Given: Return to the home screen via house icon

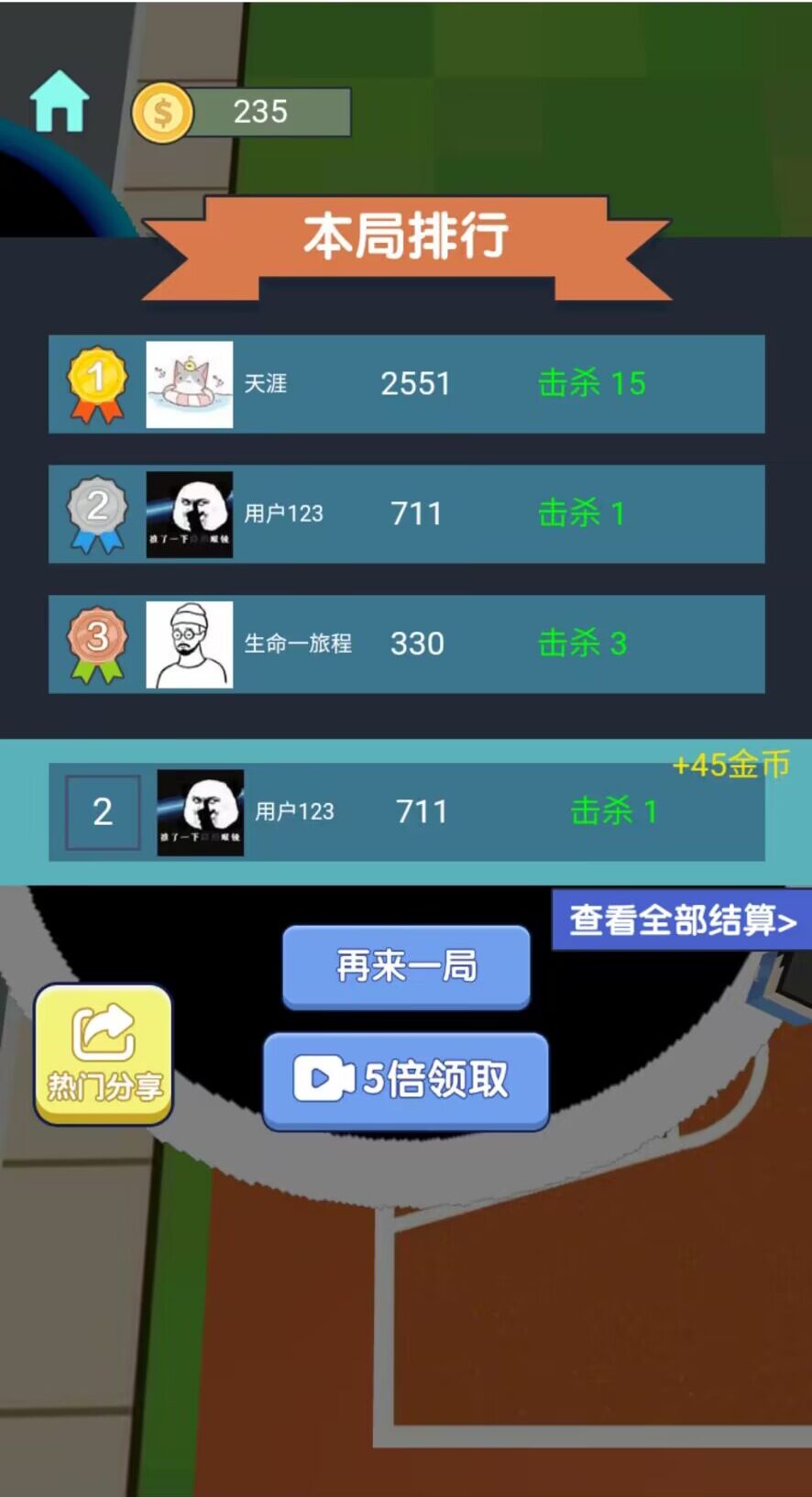Looking at the screenshot, I should (60, 102).
